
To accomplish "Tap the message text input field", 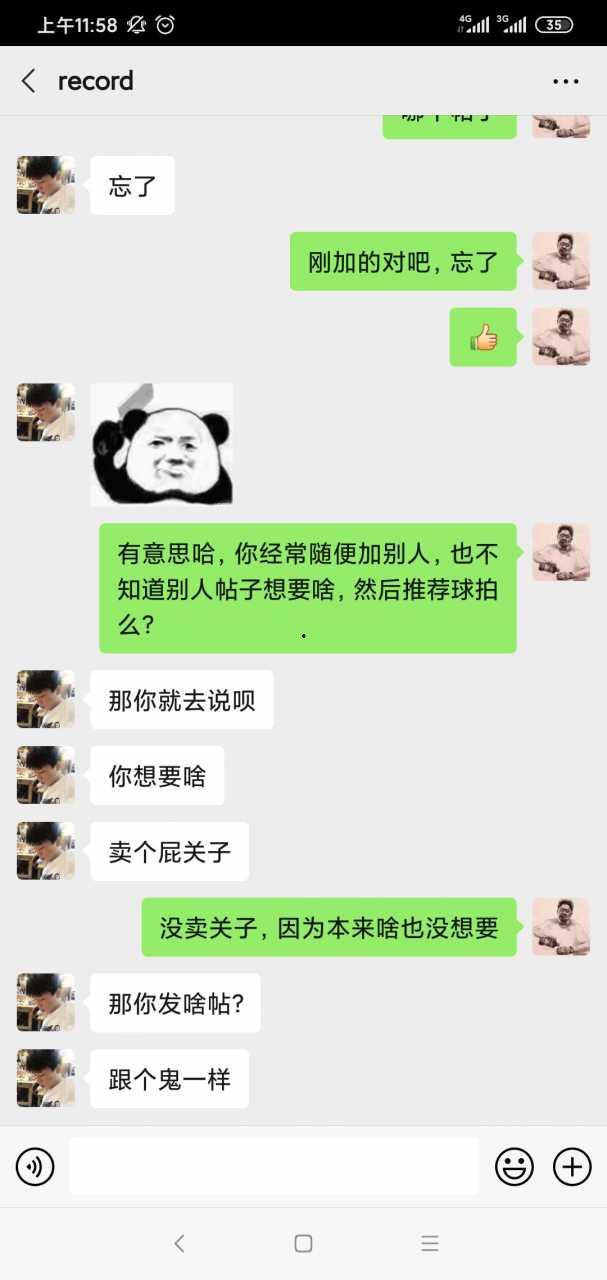I will point(273,1166).
